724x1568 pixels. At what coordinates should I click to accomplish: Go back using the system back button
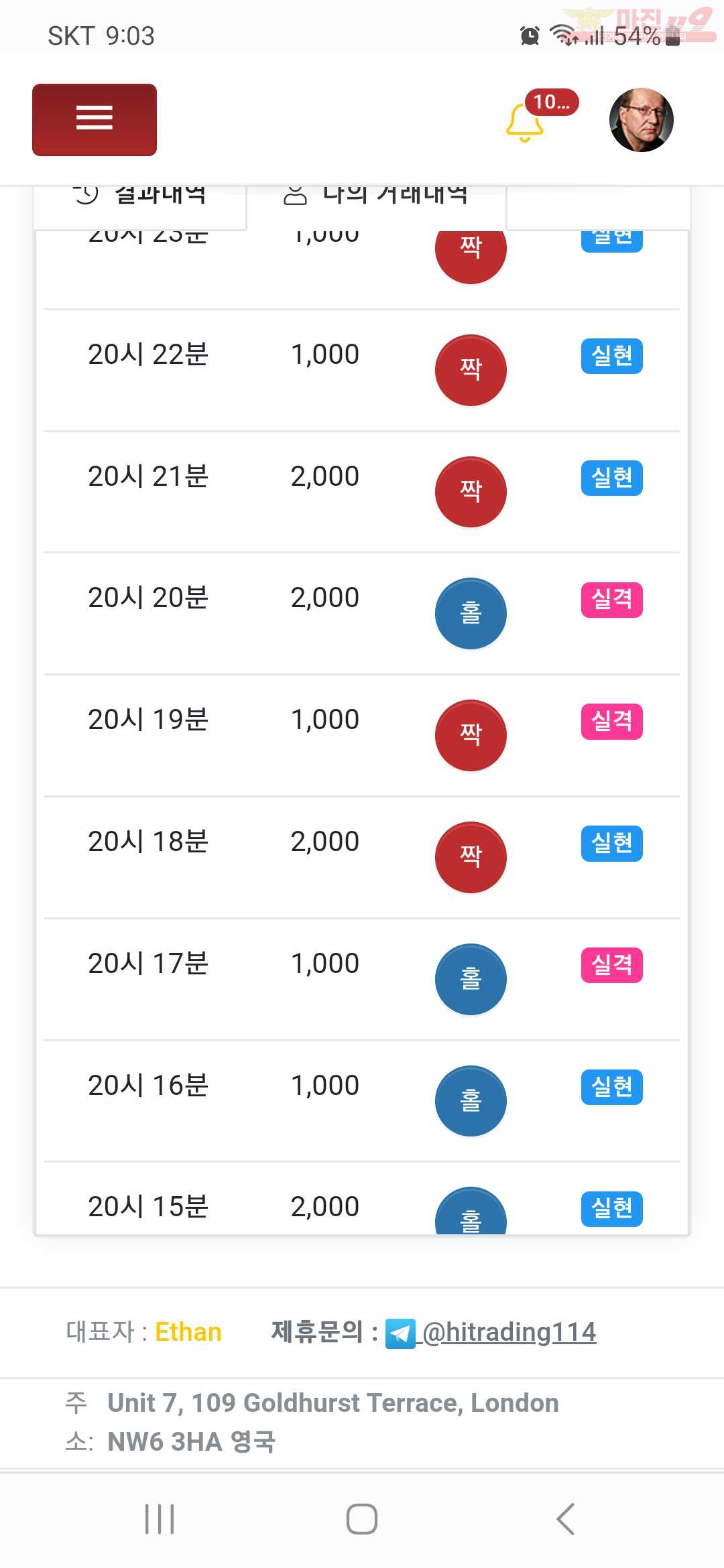565,1518
